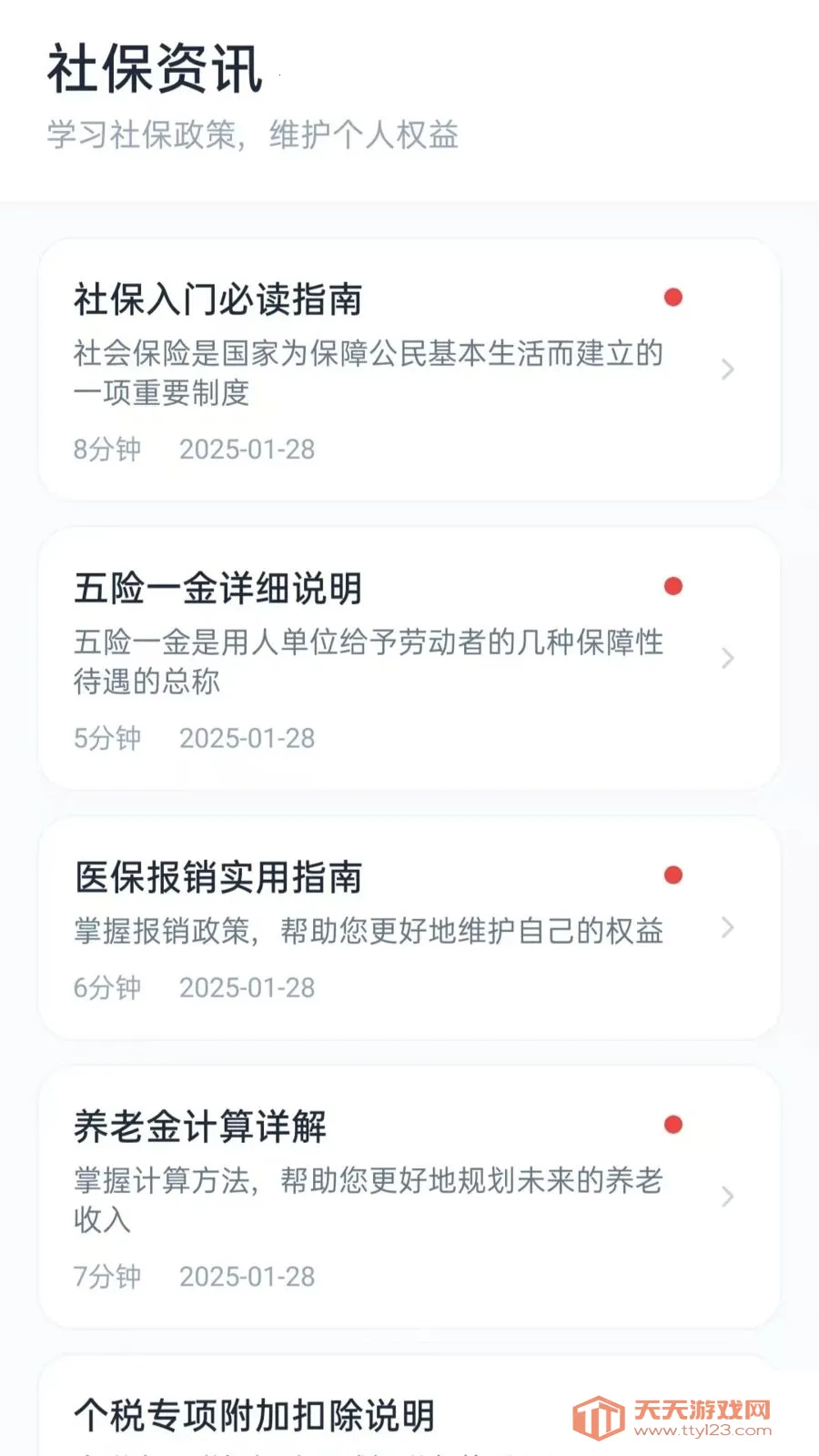The image size is (819, 1456).
Task: Expand the 社保入门必读指南 article via its chevron
Action: pos(727,369)
